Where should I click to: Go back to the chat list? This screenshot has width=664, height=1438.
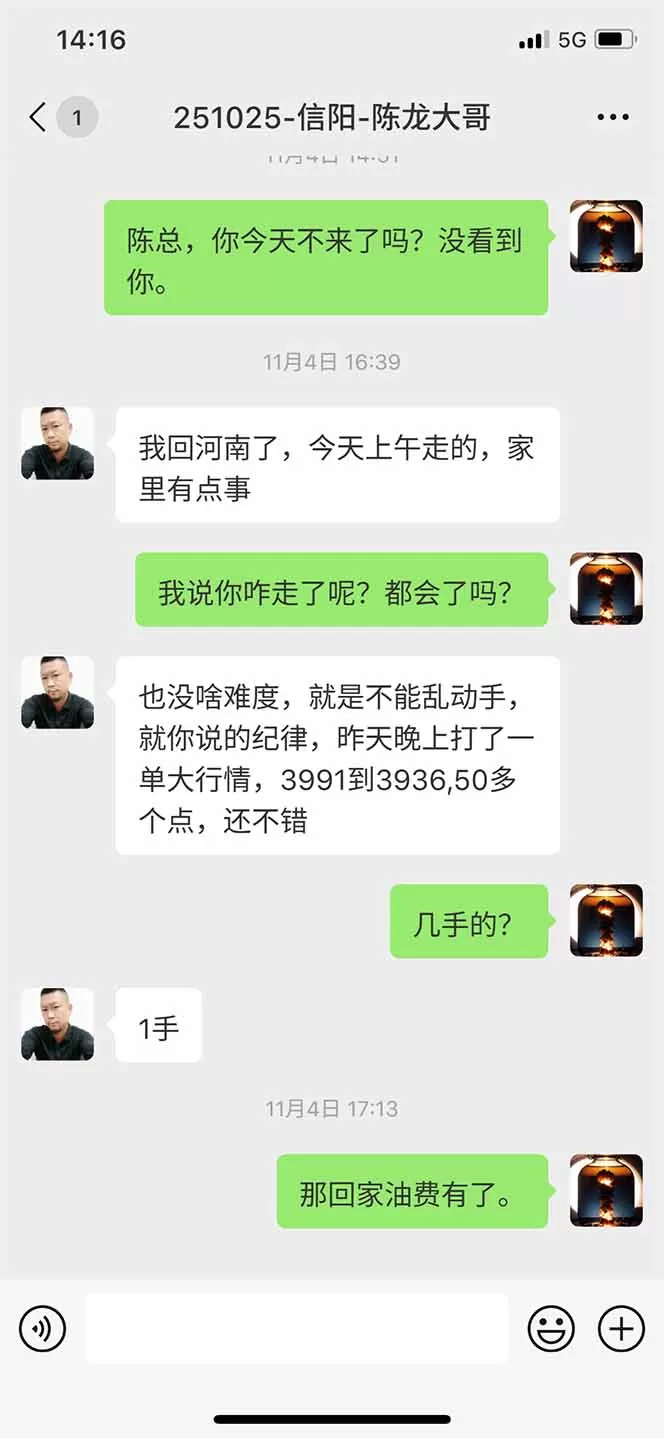pyautogui.click(x=38, y=117)
